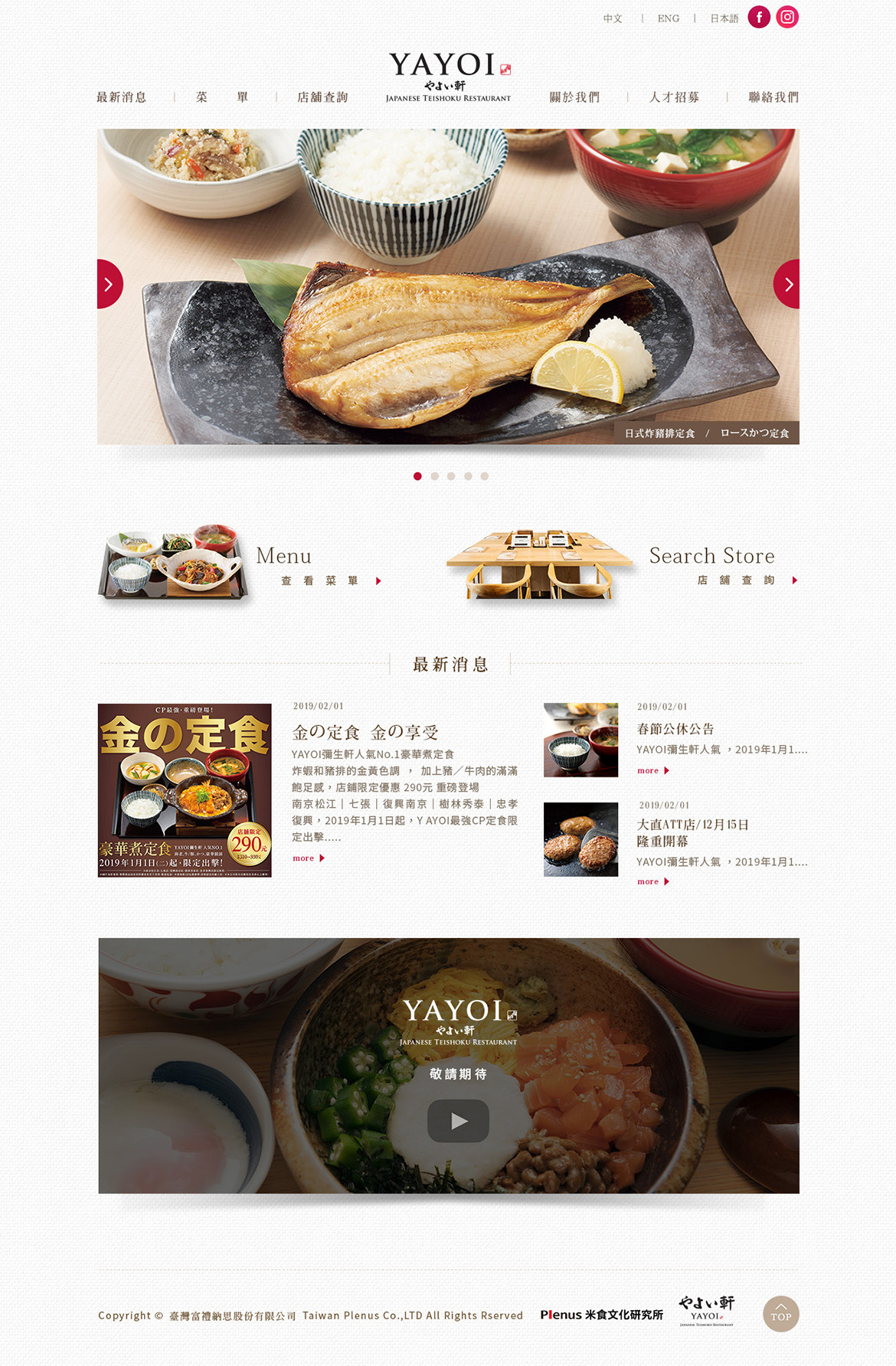Viewport: 896px width, 1366px height.
Task: Show next banner with right arrow
Action: pos(787,284)
